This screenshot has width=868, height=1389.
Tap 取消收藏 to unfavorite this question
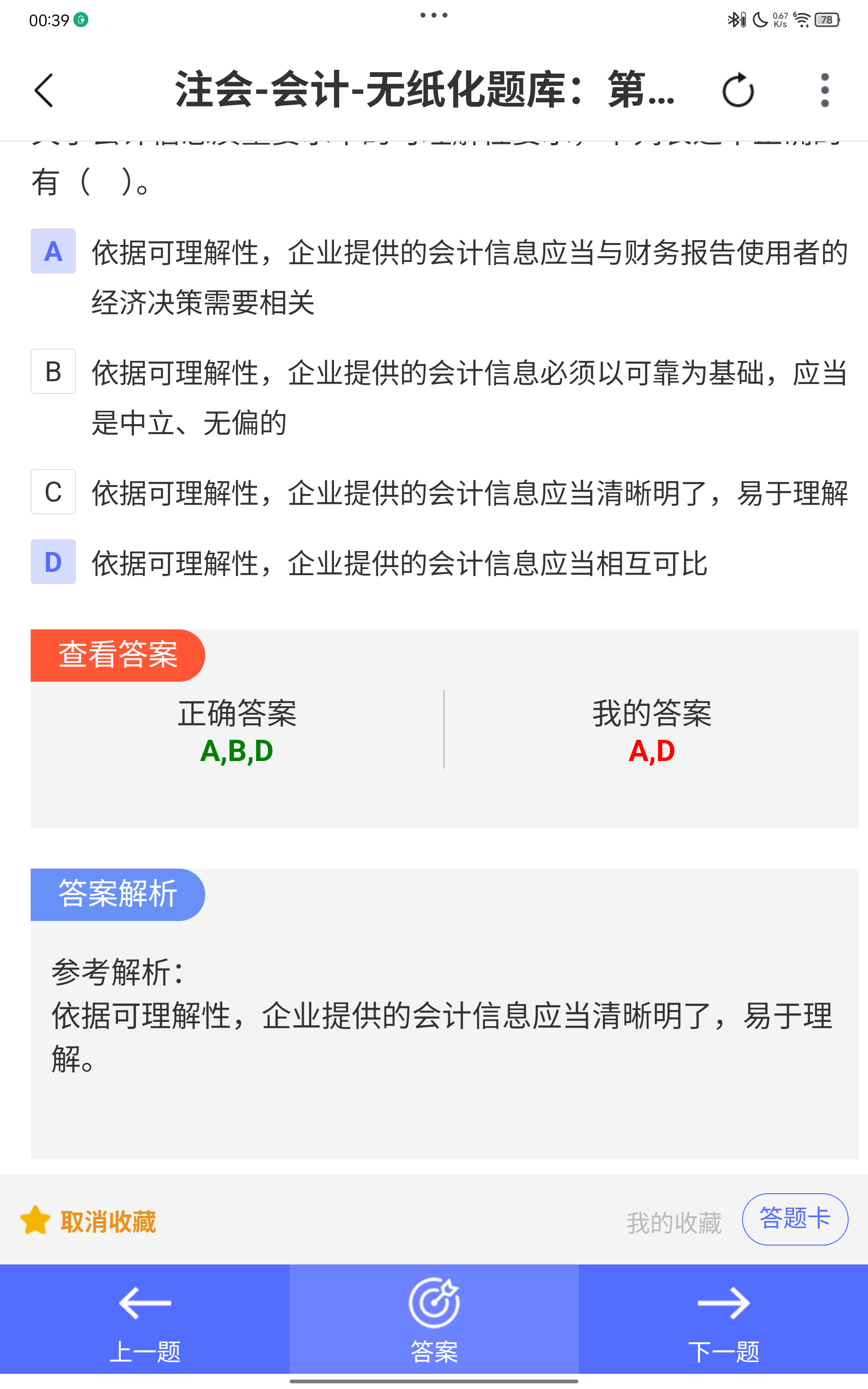(x=89, y=1222)
